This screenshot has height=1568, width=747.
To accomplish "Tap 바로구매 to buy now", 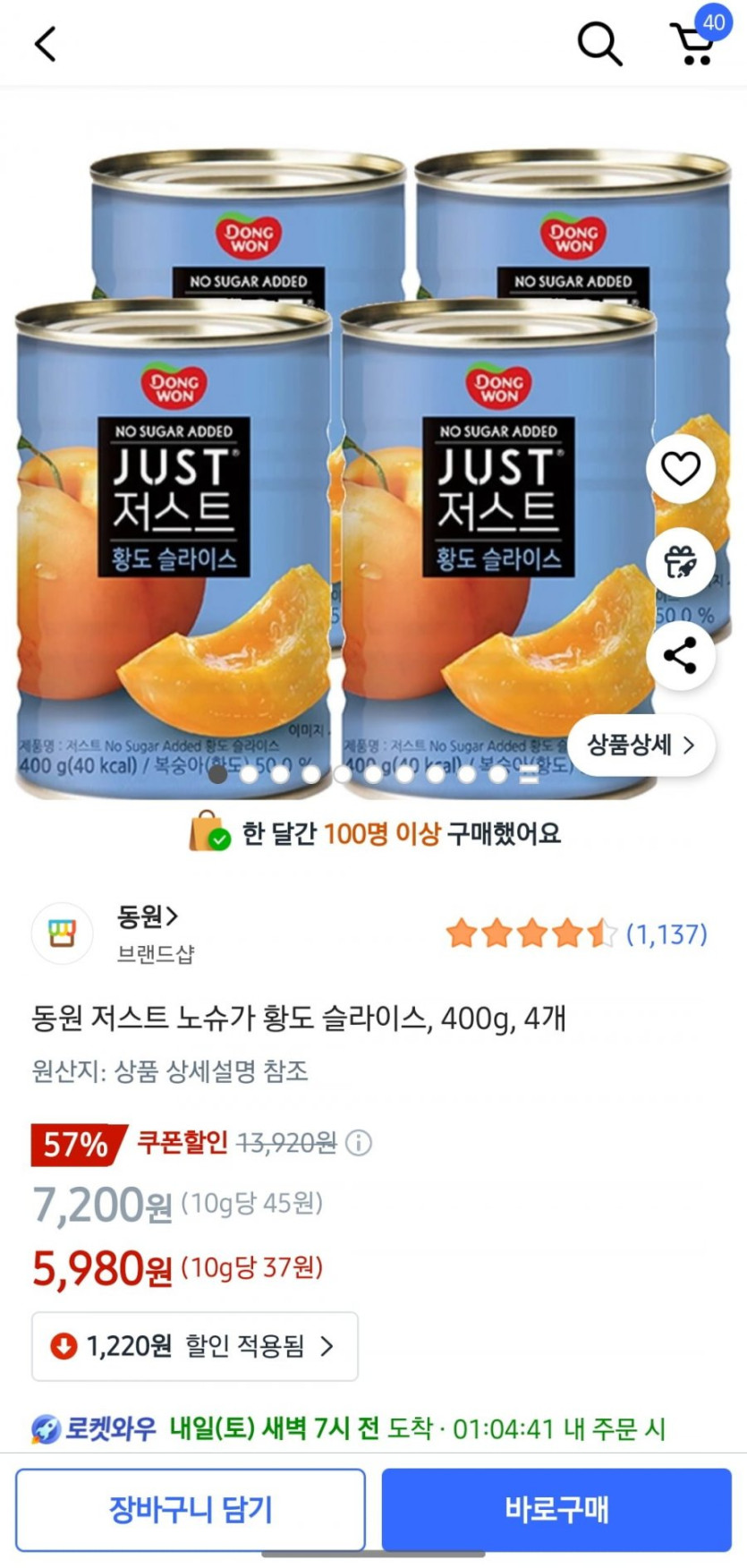I will pyautogui.click(x=556, y=1509).
